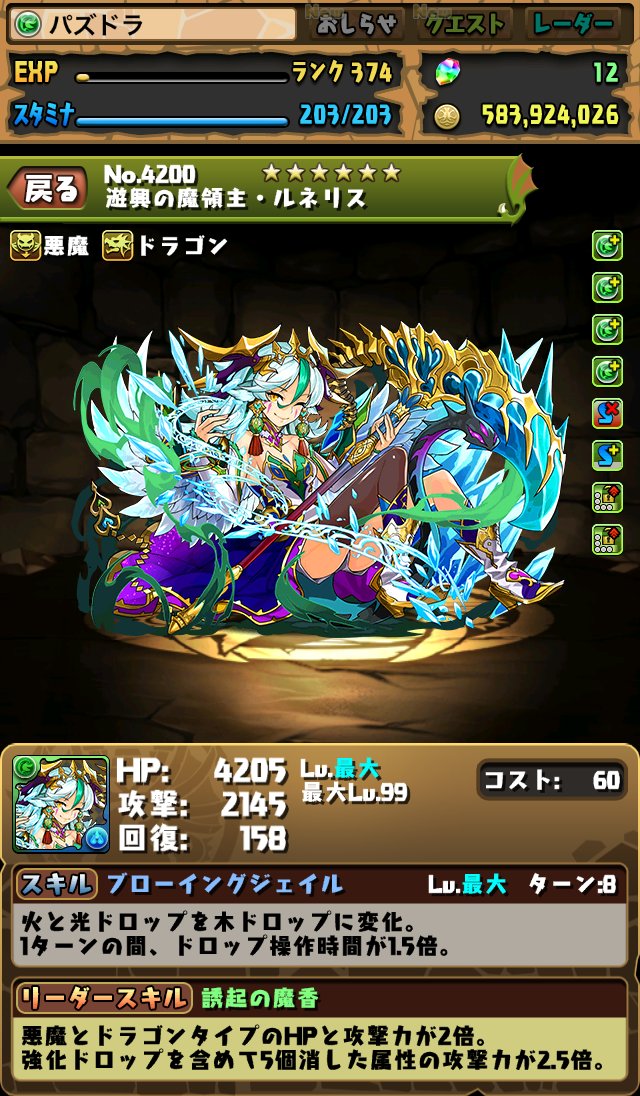
Task: Open the レーダー radar button
Action: (574, 25)
